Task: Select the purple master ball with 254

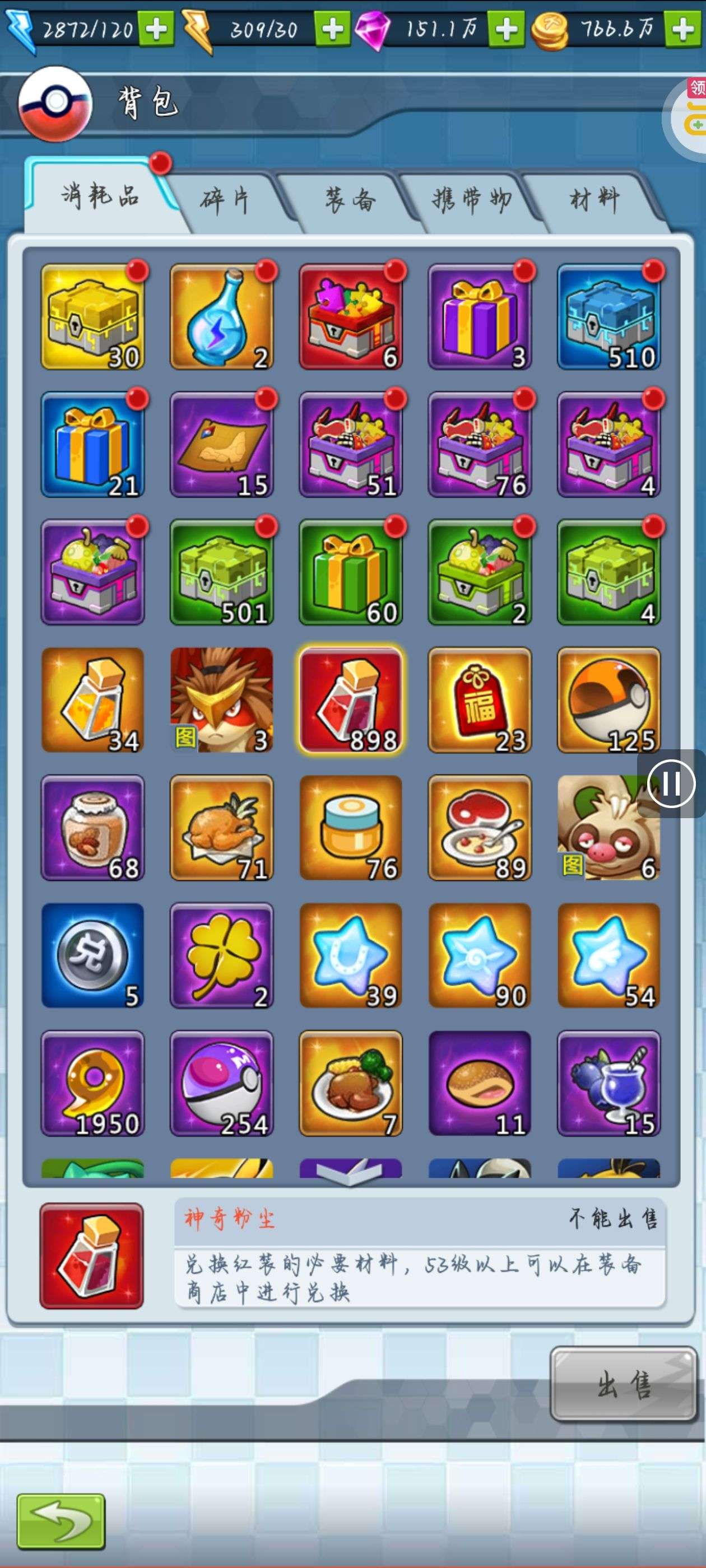Action: [222, 1084]
